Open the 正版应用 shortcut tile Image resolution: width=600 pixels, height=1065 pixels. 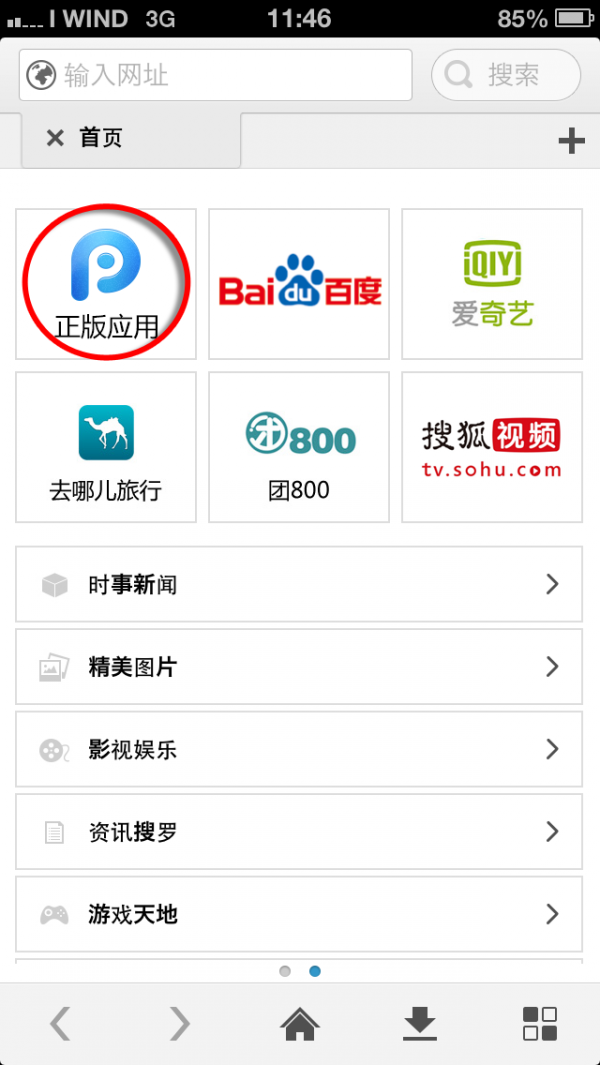pos(106,284)
